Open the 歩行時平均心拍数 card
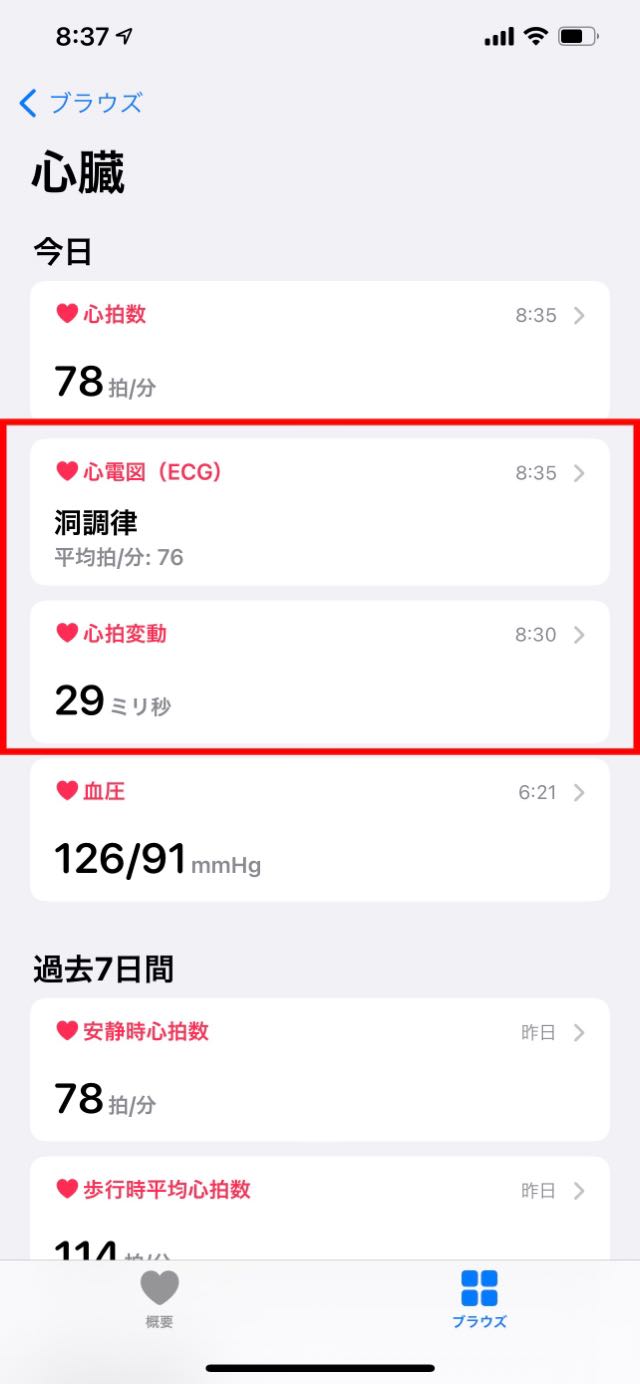Image resolution: width=640 pixels, height=1384 pixels. 320,1208
